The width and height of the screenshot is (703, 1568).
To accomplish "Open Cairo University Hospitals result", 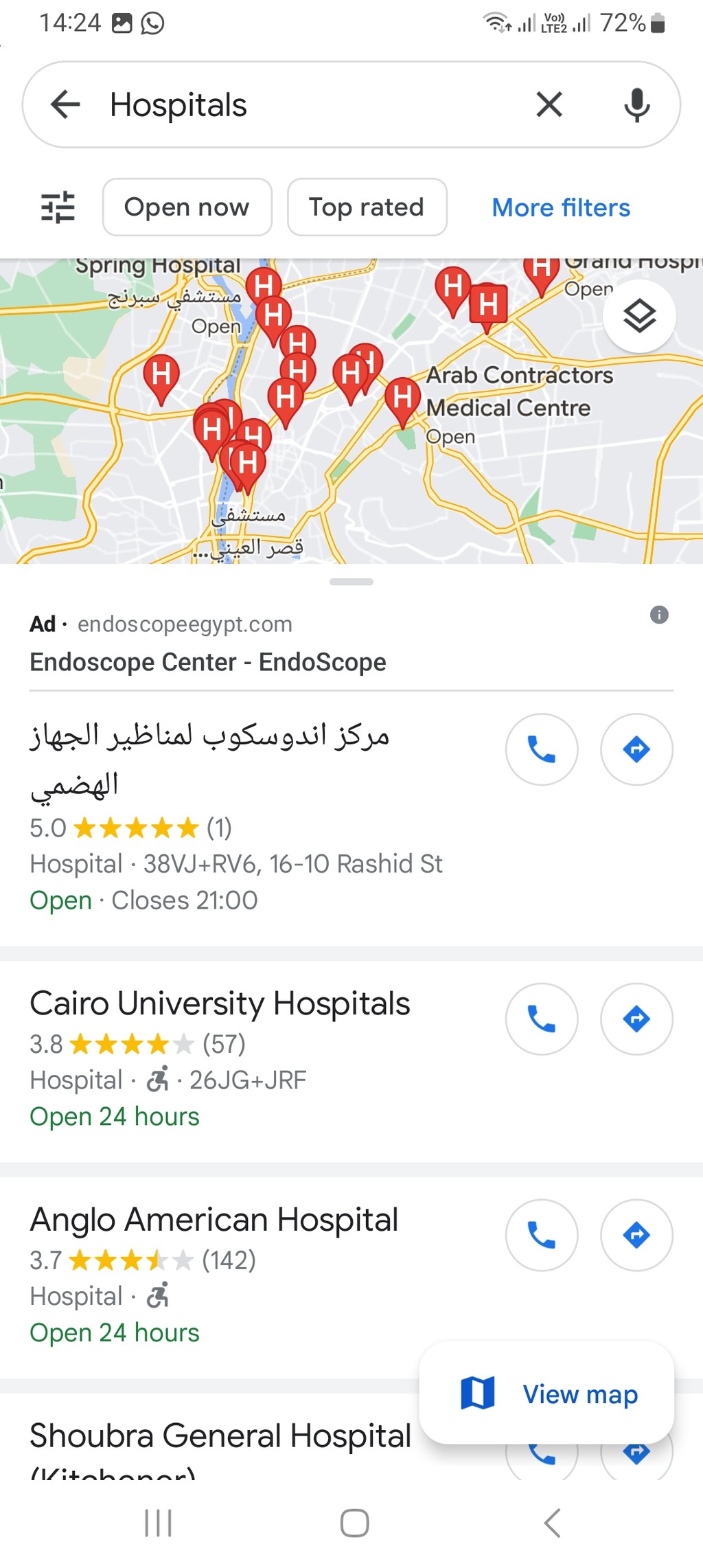I will 220,1003.
